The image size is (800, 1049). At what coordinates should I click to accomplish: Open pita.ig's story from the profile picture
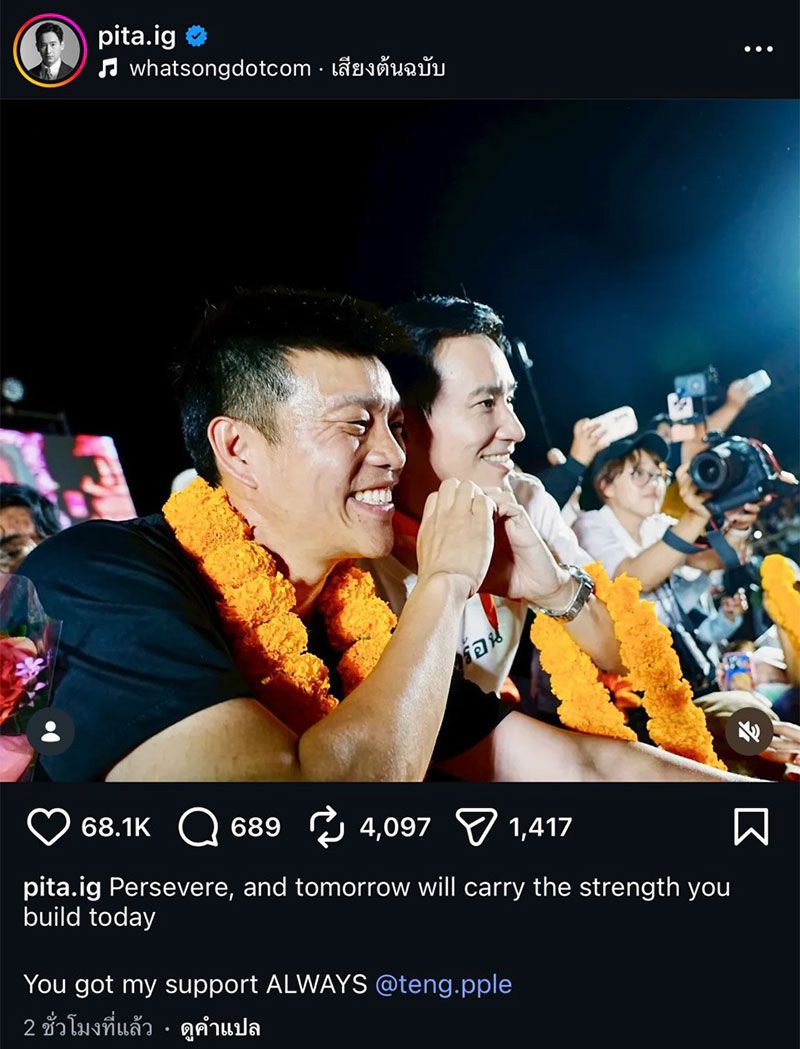(50, 50)
